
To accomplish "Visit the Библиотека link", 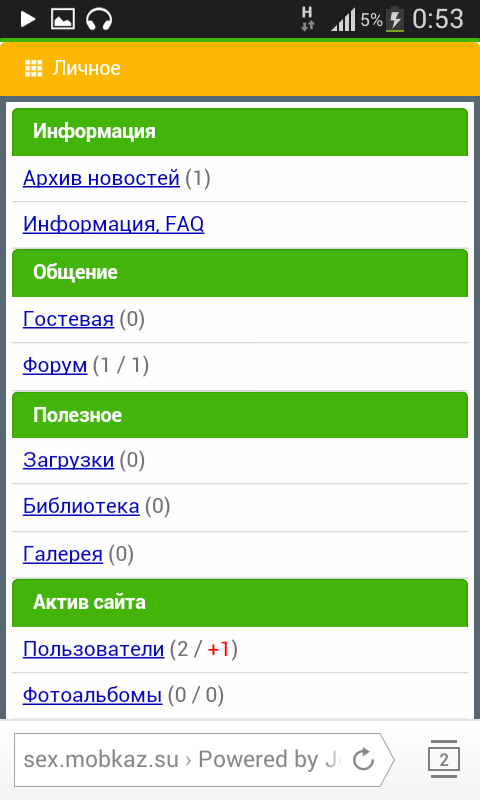I will click(81, 506).
